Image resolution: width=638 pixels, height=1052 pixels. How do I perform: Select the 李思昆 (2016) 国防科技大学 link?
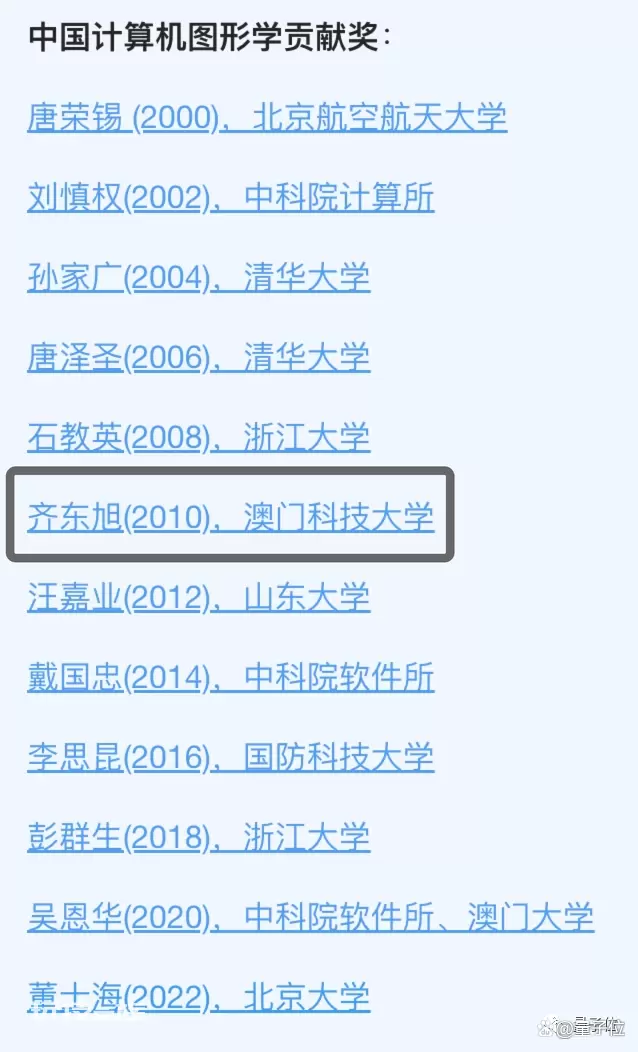[x=231, y=756]
